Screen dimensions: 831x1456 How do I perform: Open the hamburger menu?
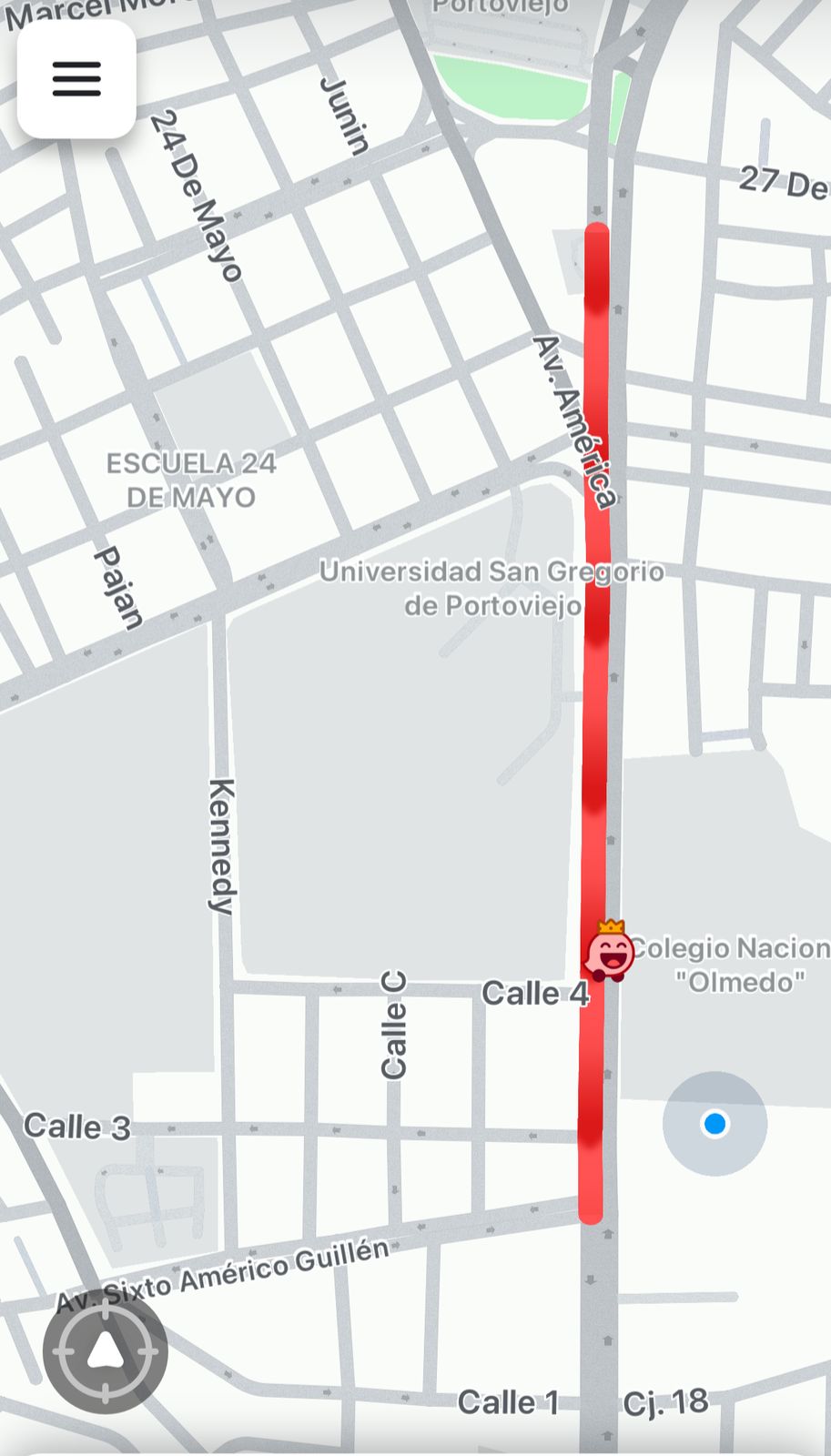76,79
